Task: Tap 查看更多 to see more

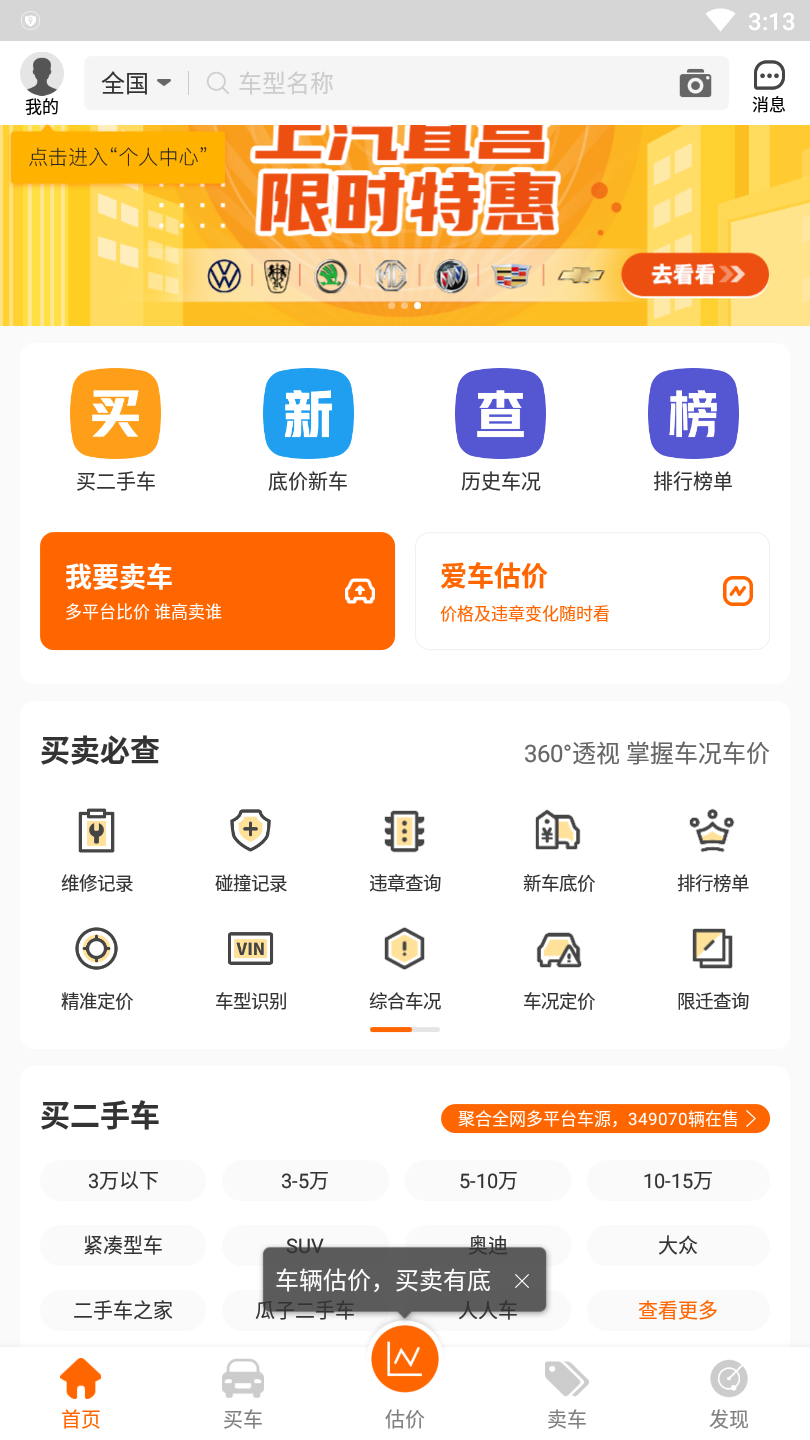Action: (678, 1310)
